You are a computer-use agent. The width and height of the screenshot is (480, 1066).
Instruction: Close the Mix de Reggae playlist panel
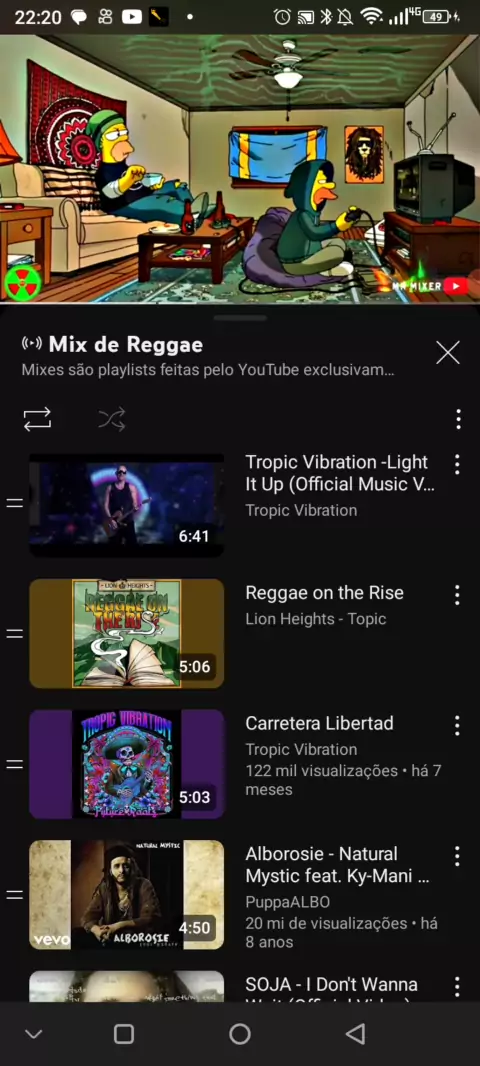447,353
